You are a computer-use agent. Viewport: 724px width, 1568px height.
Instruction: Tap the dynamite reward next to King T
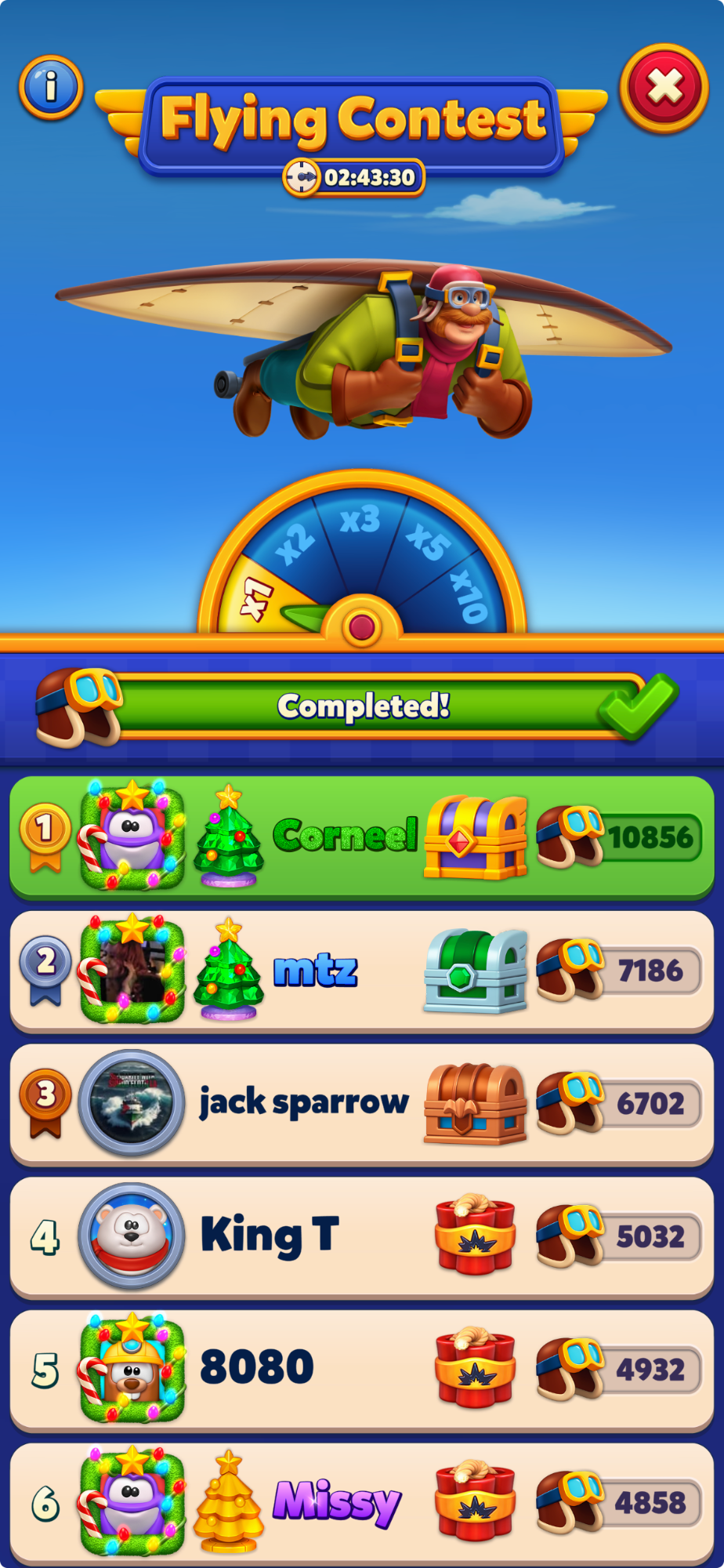(476, 1236)
